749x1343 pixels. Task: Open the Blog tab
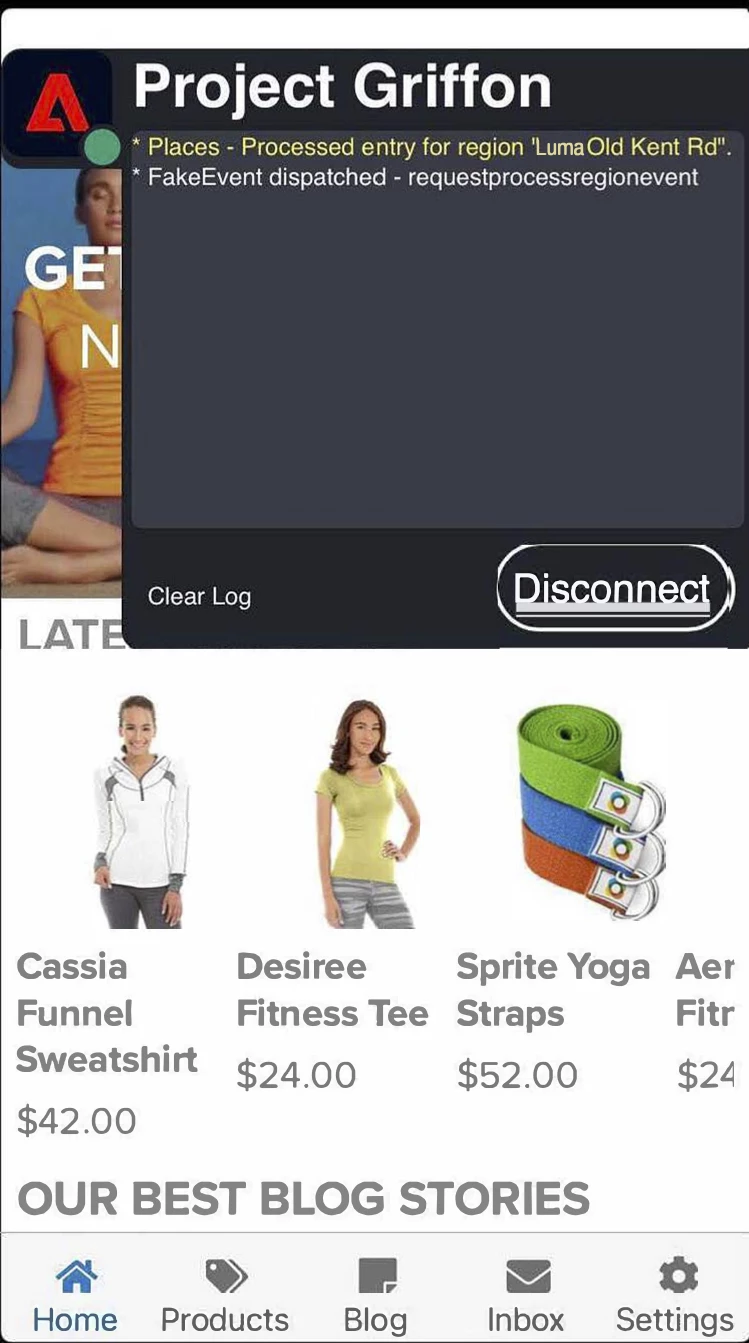pos(375,1296)
